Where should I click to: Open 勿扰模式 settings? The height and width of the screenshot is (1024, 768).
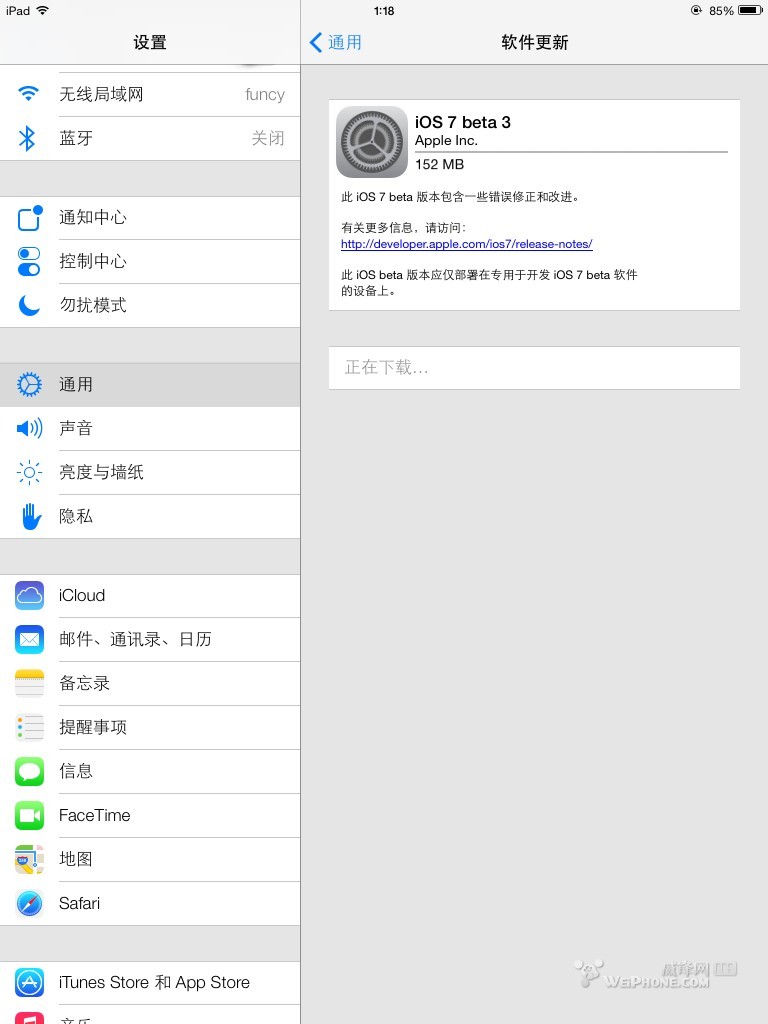coord(150,305)
